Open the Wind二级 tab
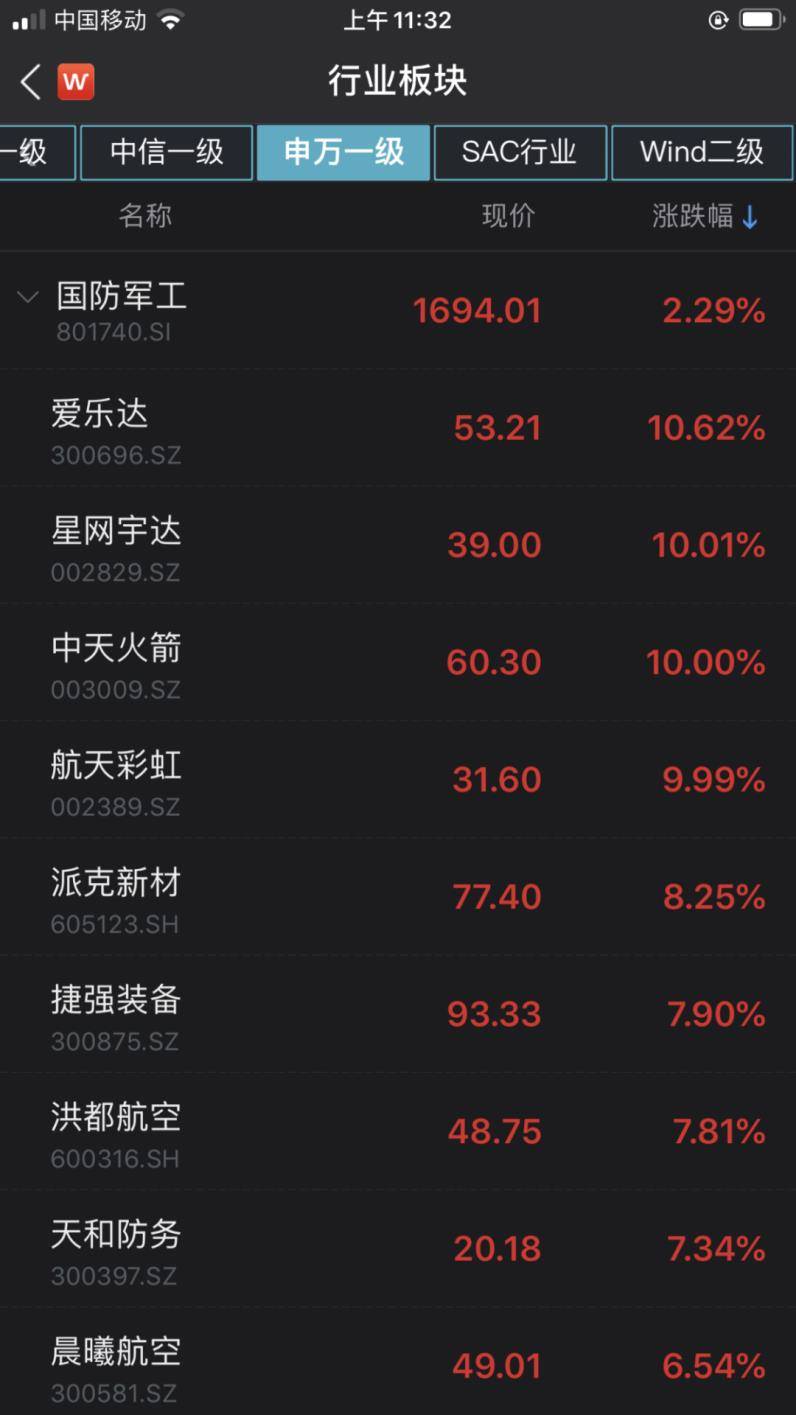Viewport: 796px width, 1415px height. click(701, 152)
